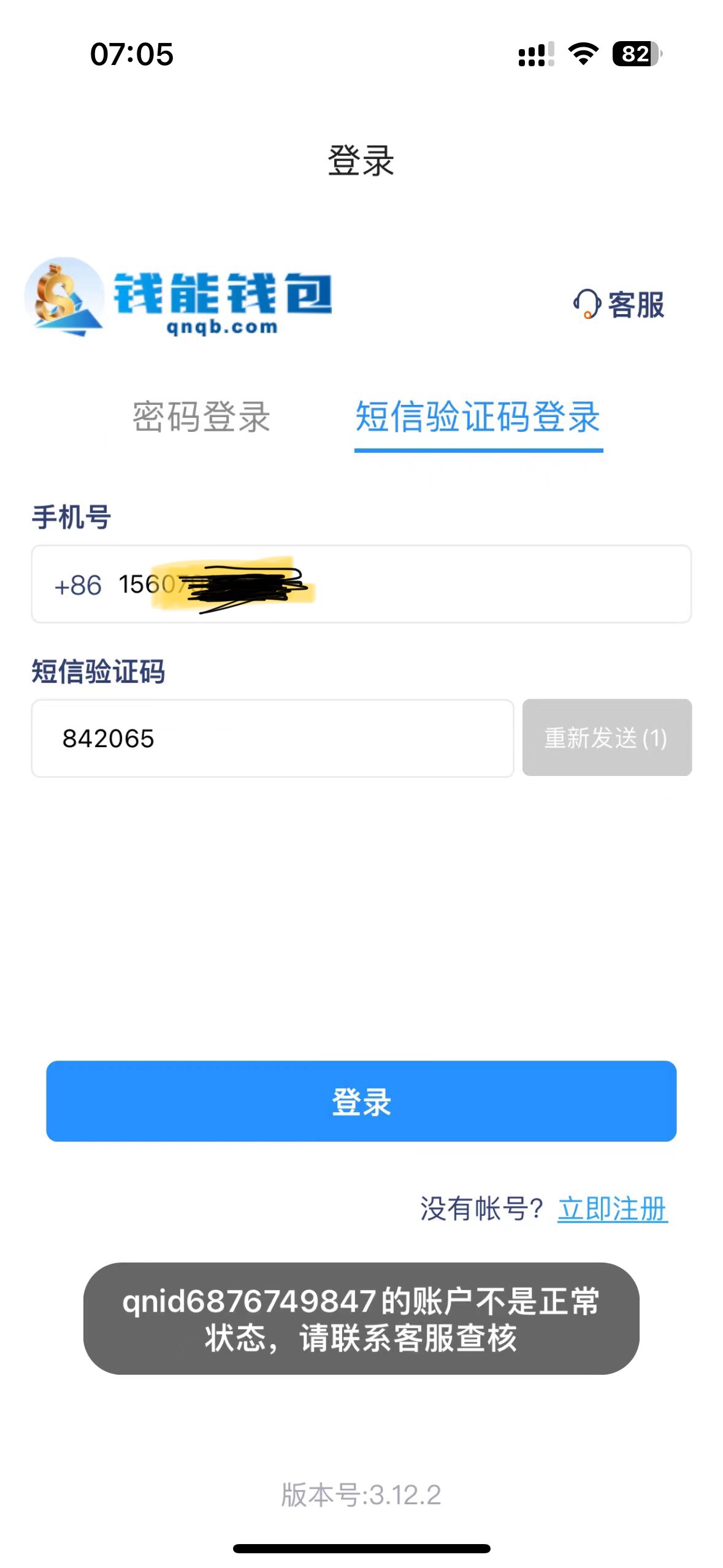This screenshot has width=723, height=1568.
Task: Edit the 短信验证码 code field
Action: (272, 738)
